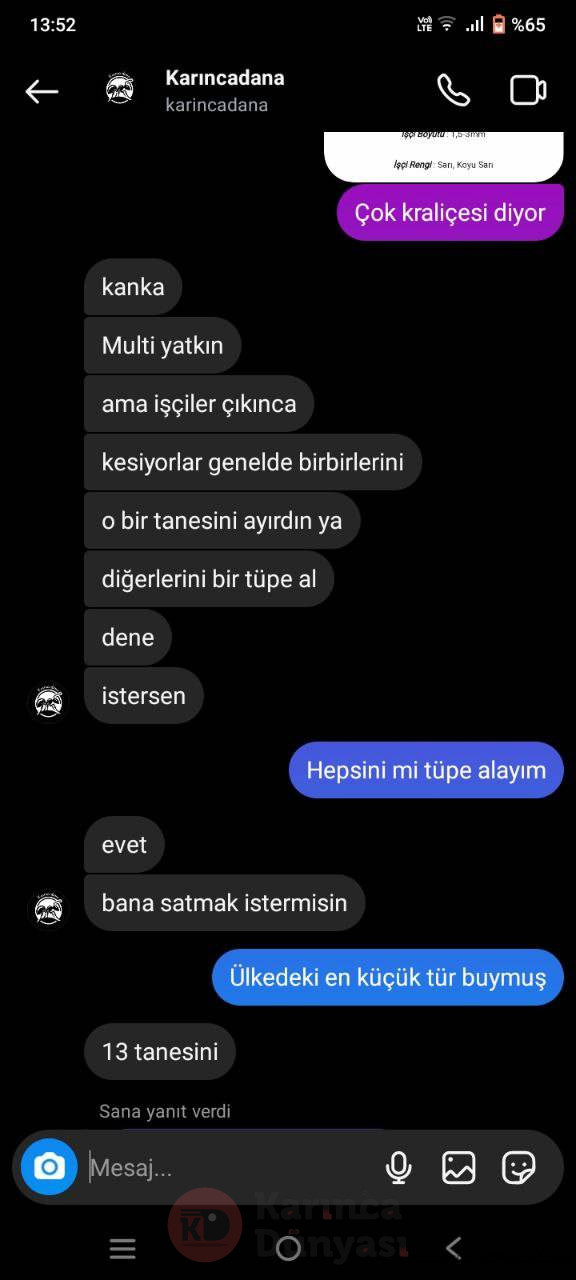
Task: Go back using the top-left arrow
Action: (x=41, y=92)
